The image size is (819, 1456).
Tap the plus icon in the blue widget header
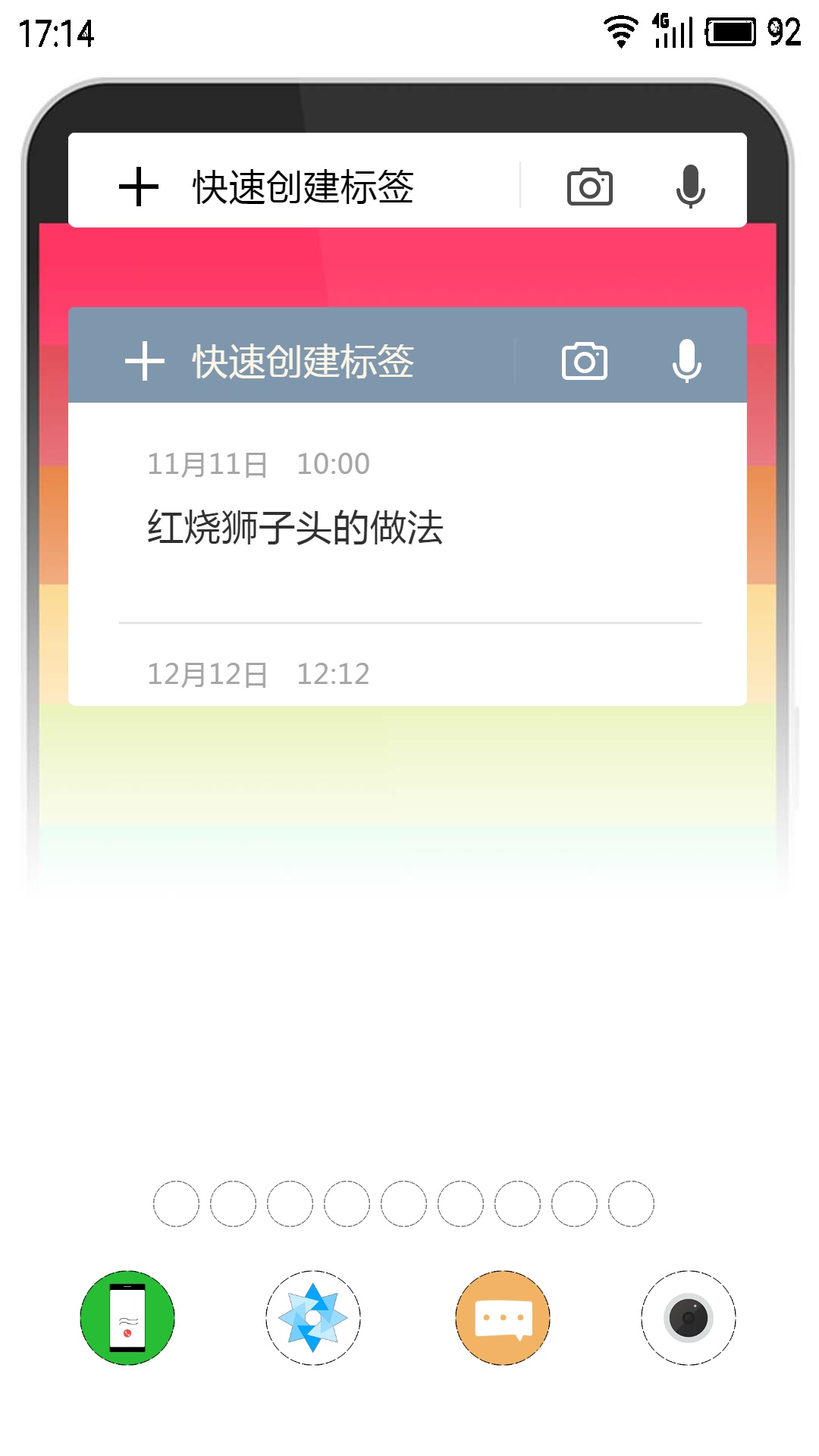(144, 361)
